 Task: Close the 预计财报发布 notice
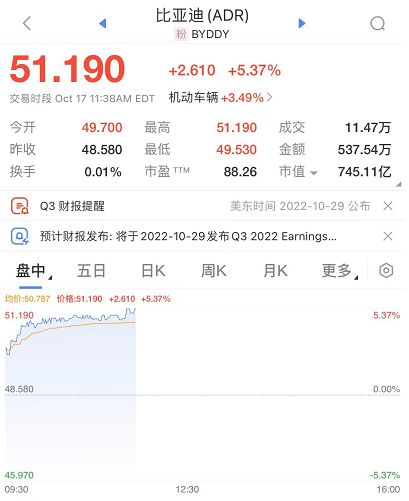point(388,236)
